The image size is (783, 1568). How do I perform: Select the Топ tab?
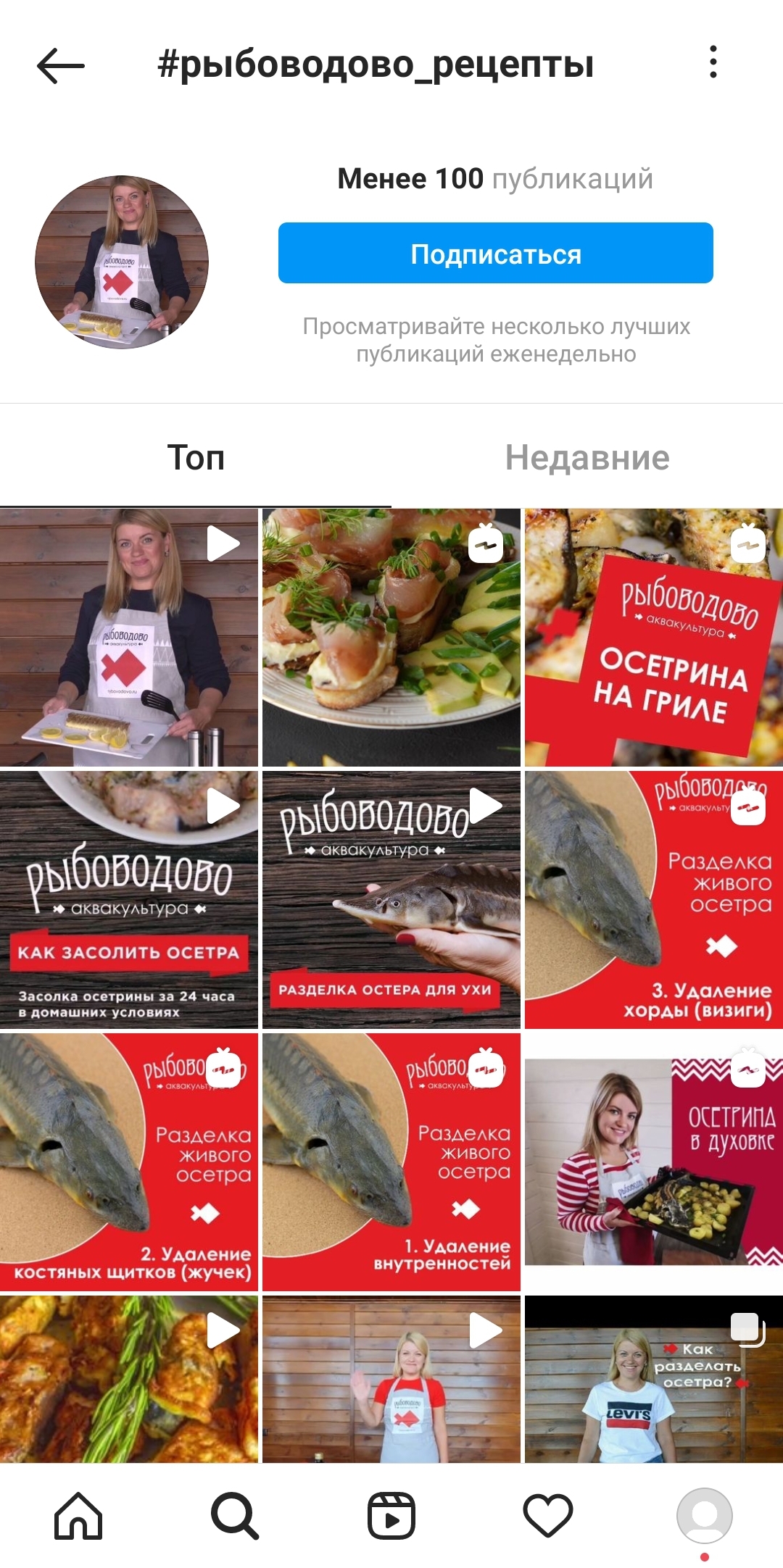tap(196, 458)
